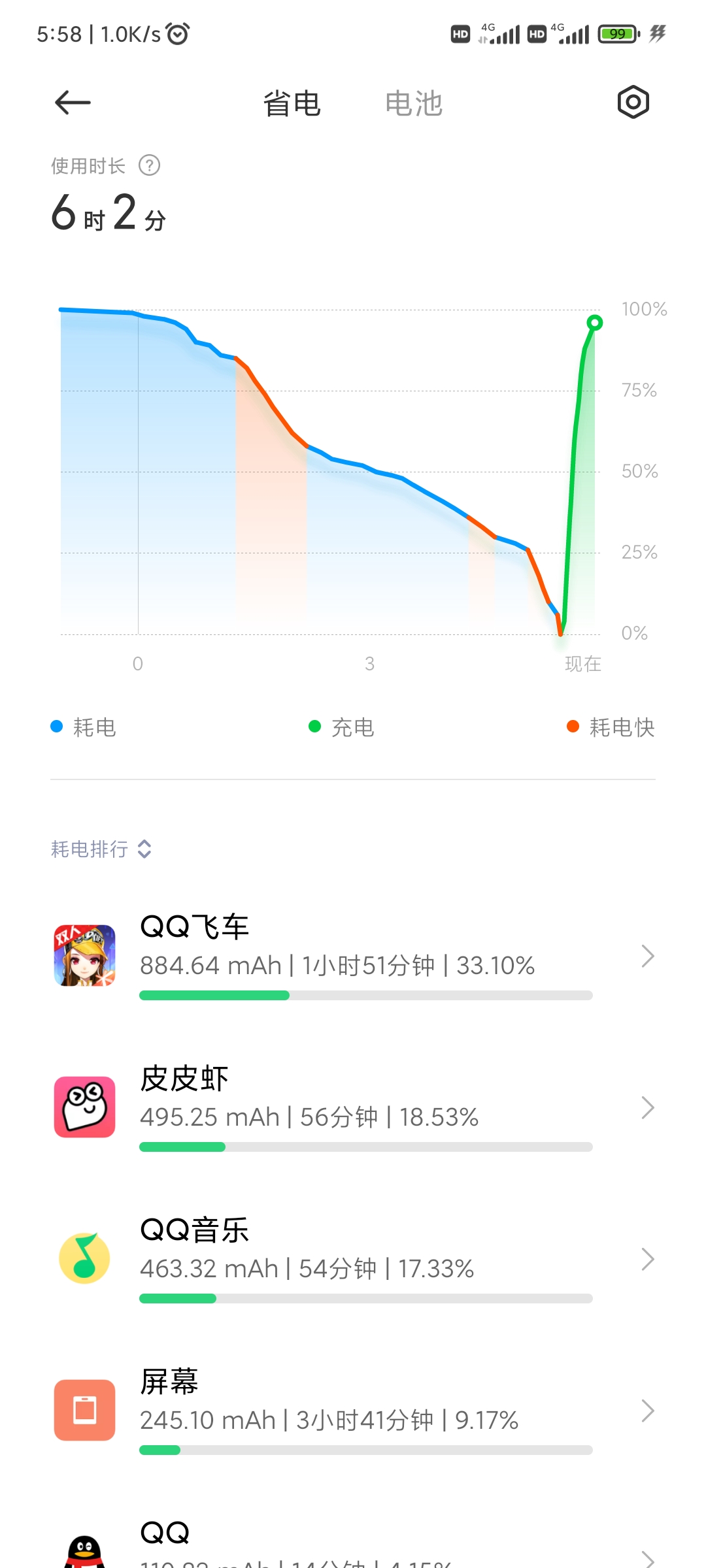
Task: Open the QQ app usage row
Action: point(353,1543)
